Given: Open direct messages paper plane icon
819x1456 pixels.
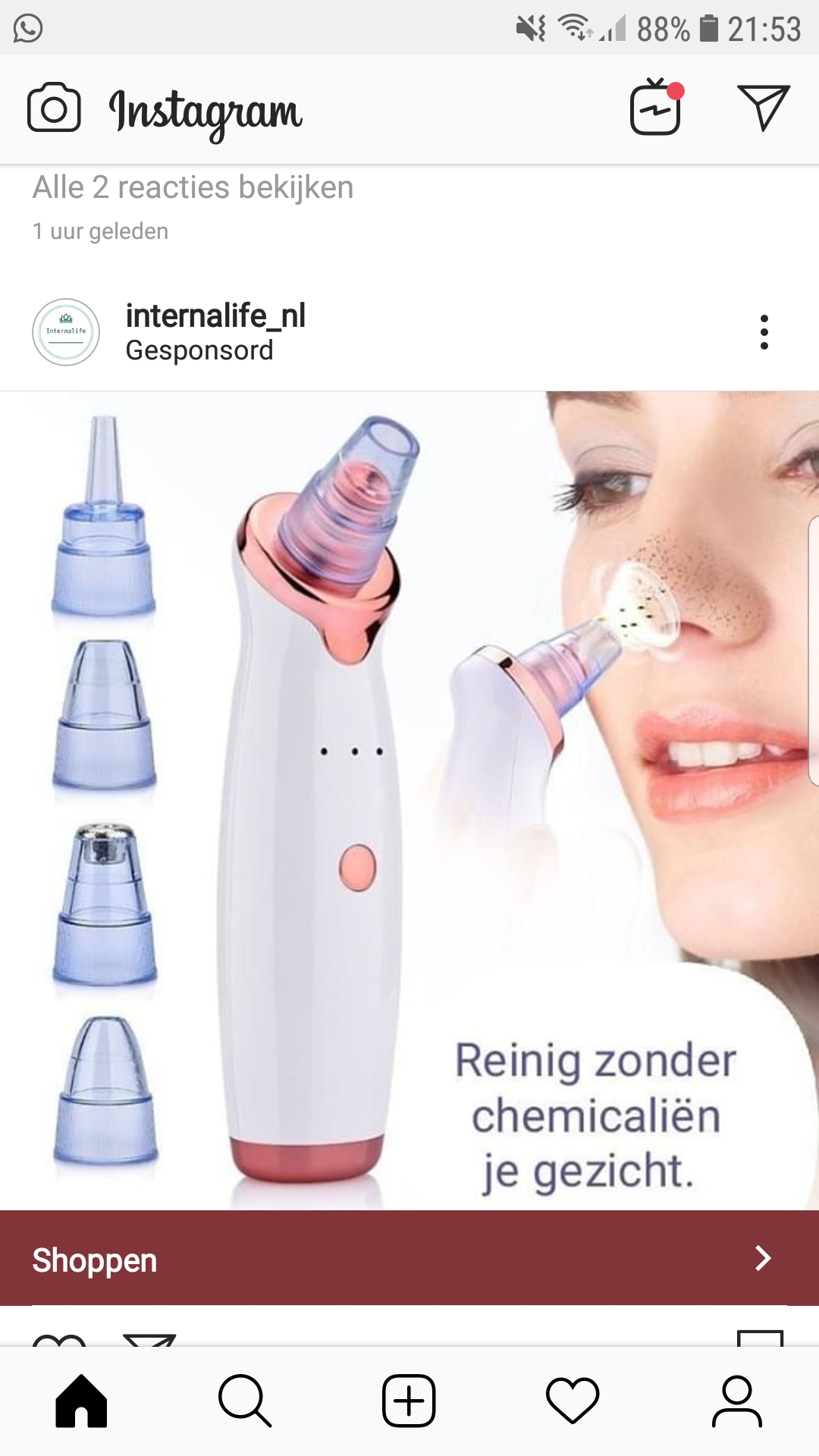Looking at the screenshot, I should click(x=764, y=108).
